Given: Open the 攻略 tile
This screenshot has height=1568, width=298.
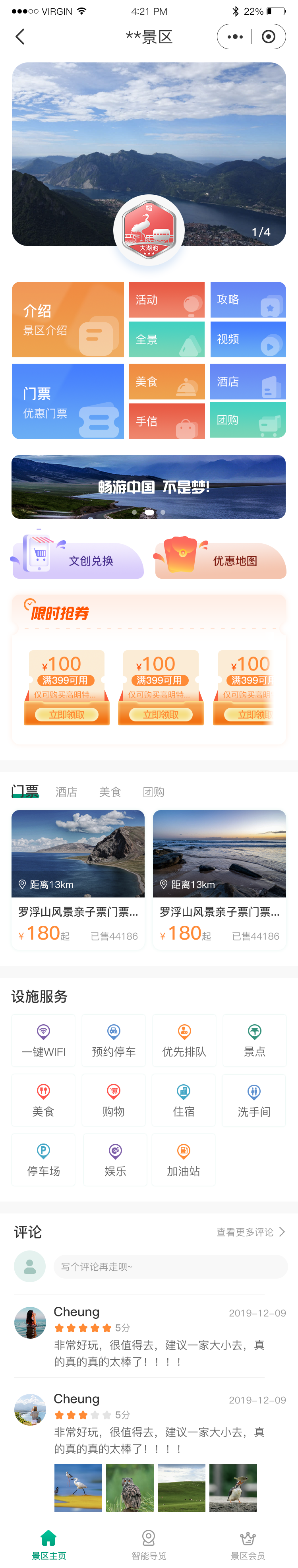Looking at the screenshot, I should click(x=248, y=299).
